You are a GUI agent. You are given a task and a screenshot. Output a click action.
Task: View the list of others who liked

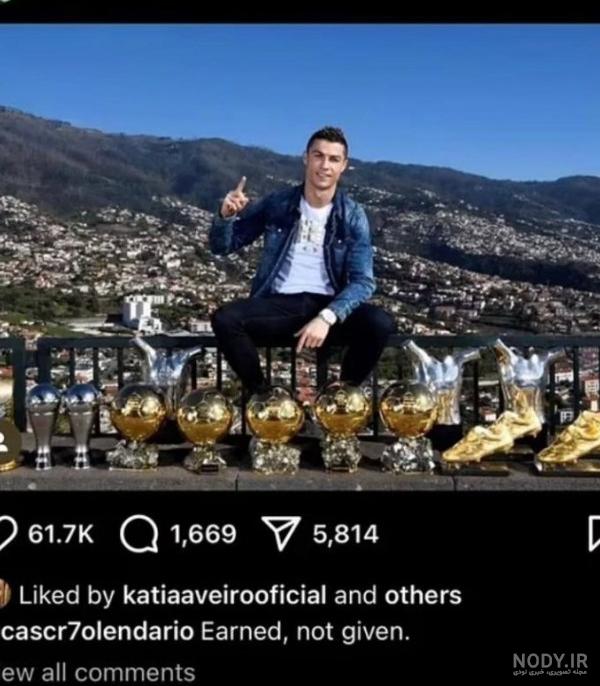tap(425, 595)
